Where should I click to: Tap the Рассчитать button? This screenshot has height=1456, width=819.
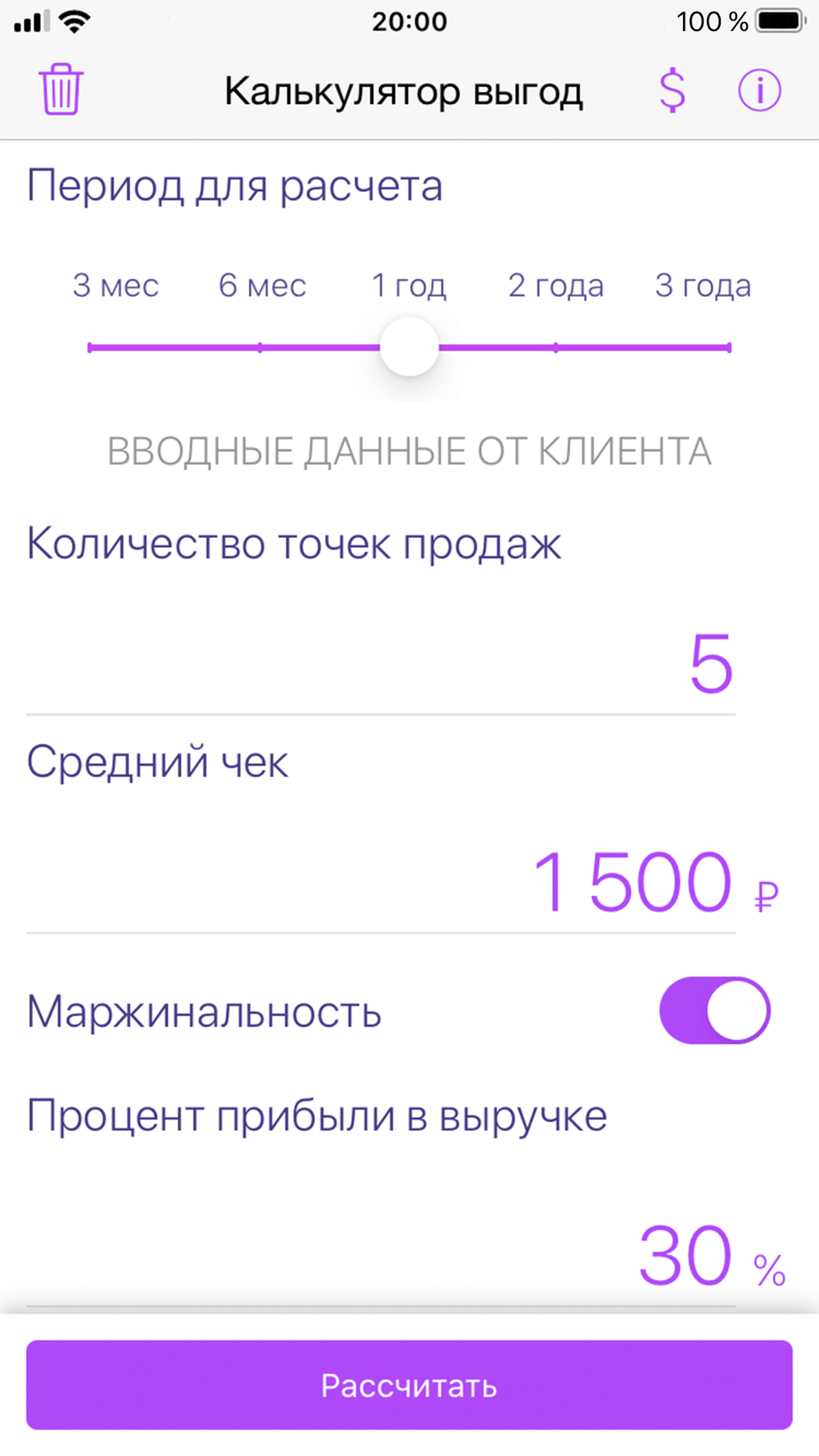pos(409,1386)
